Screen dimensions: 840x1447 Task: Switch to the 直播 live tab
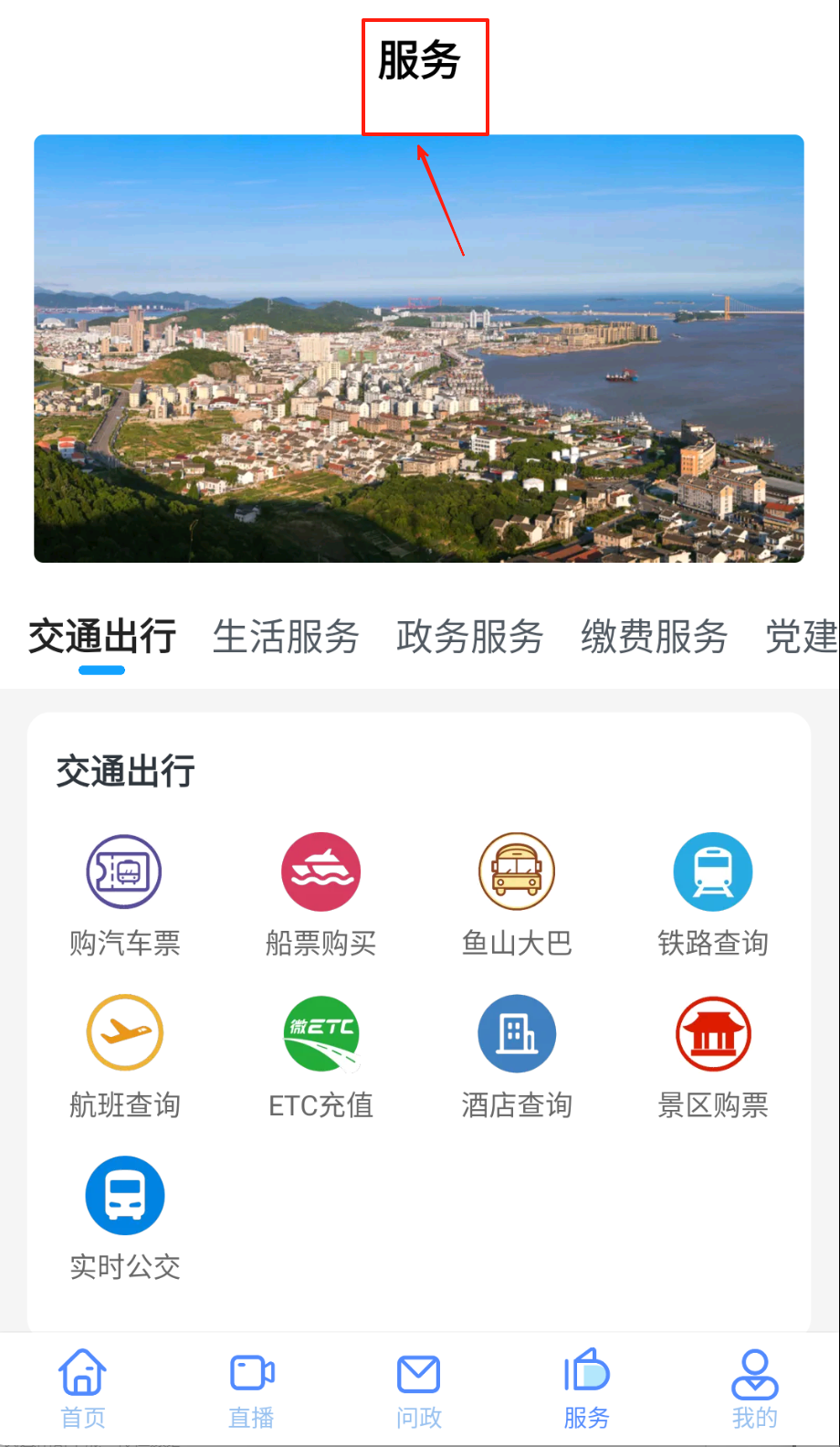click(251, 1389)
